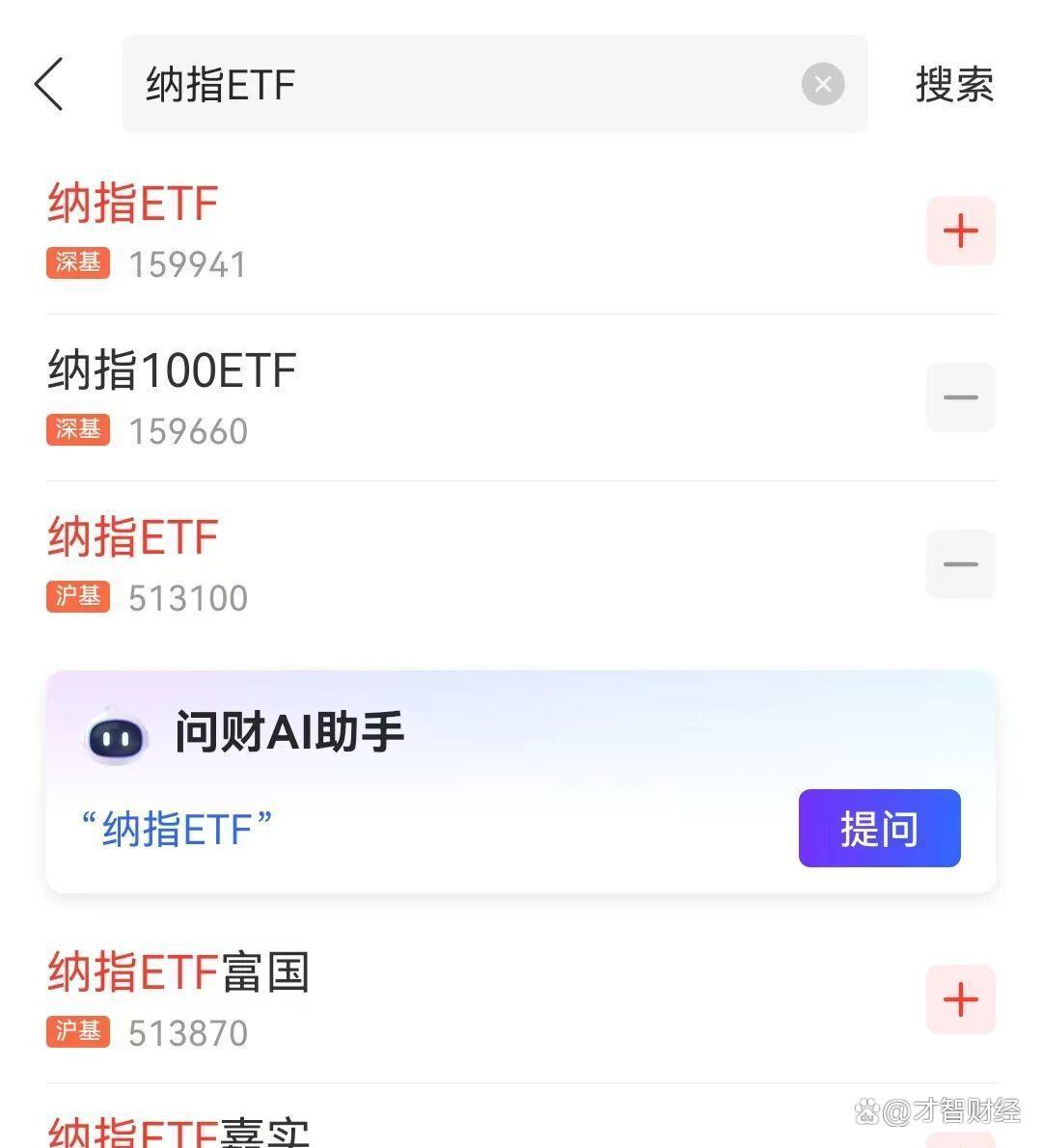Remove 纳指ETF 513100 from watchlist
The image size is (1042, 1148).
pos(960,564)
